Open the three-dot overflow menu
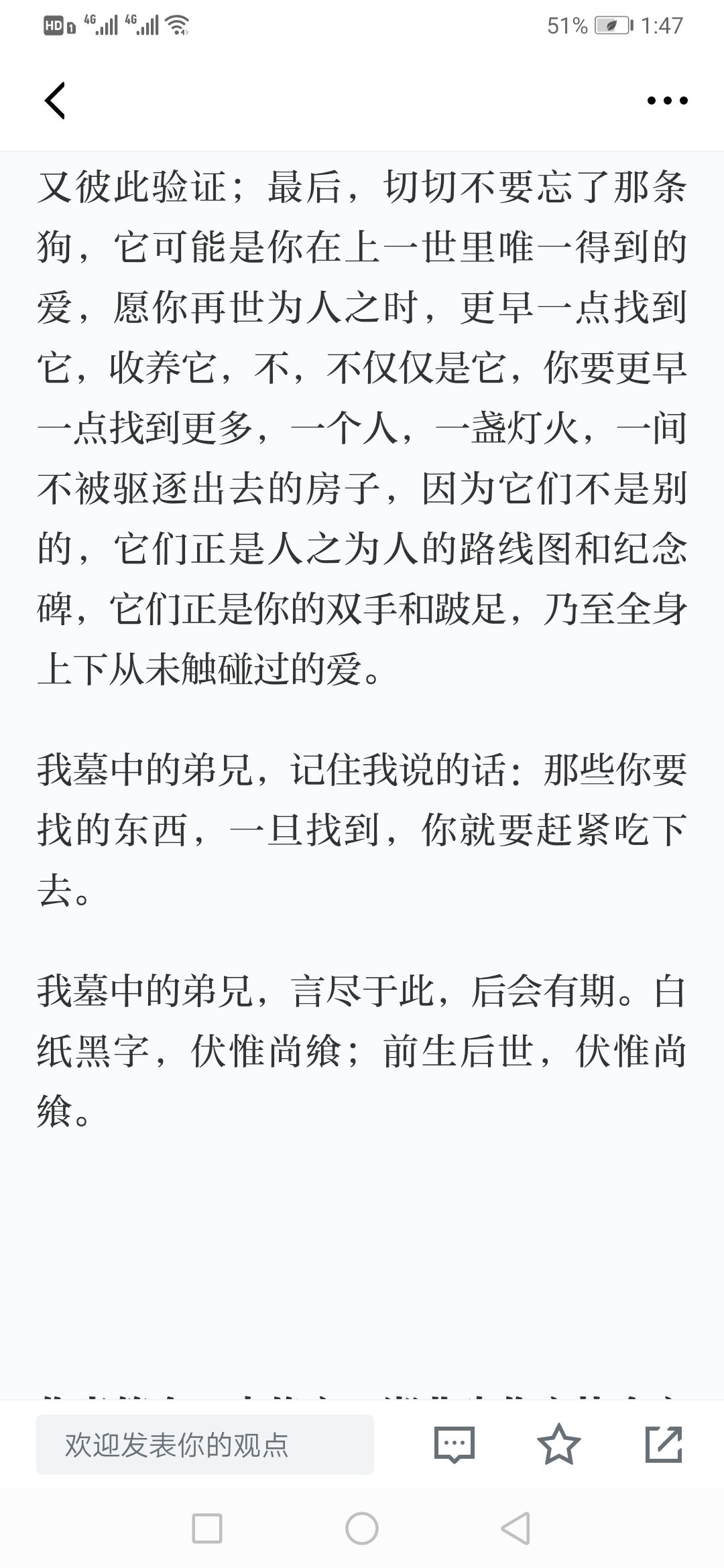The image size is (724, 1568). pyautogui.click(x=667, y=101)
